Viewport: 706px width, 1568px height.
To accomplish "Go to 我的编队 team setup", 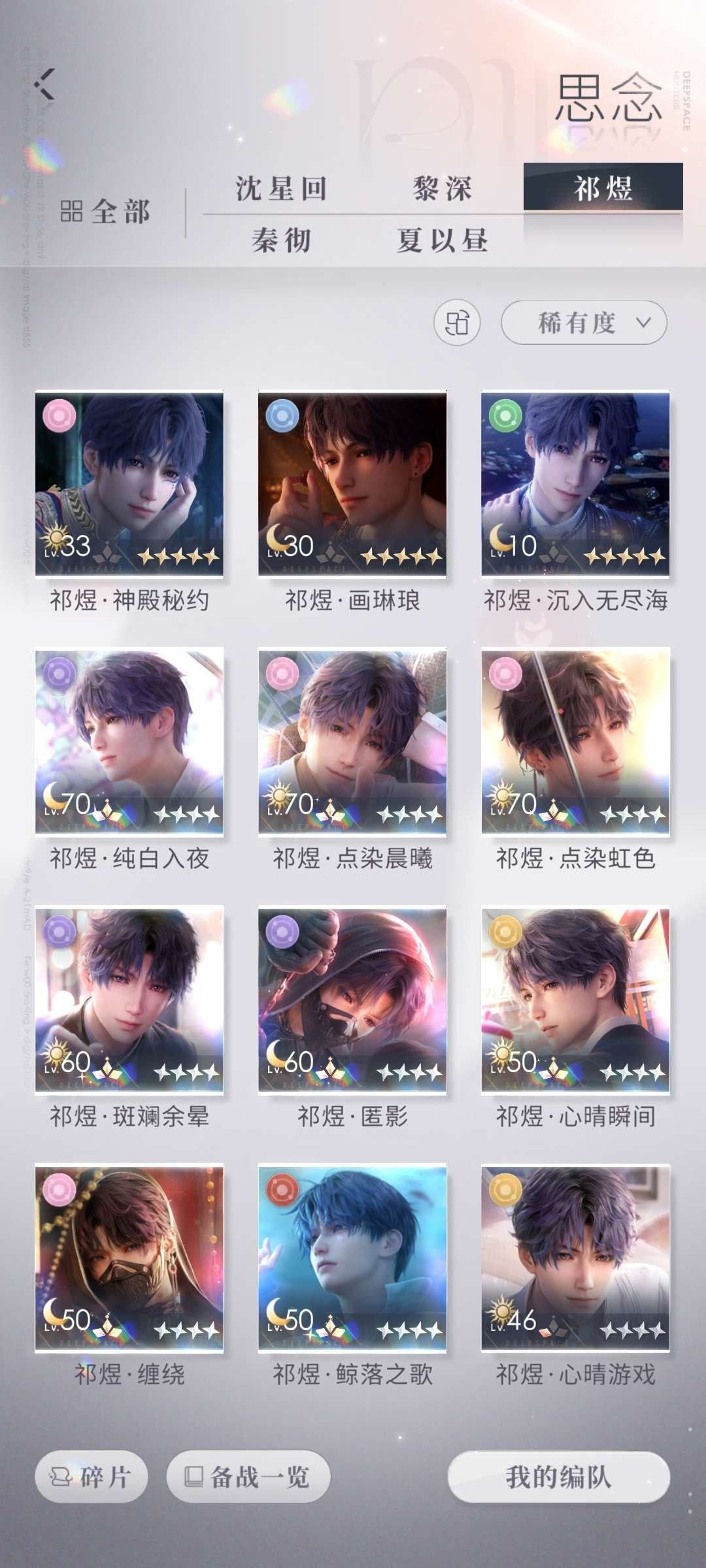I will click(x=558, y=1477).
